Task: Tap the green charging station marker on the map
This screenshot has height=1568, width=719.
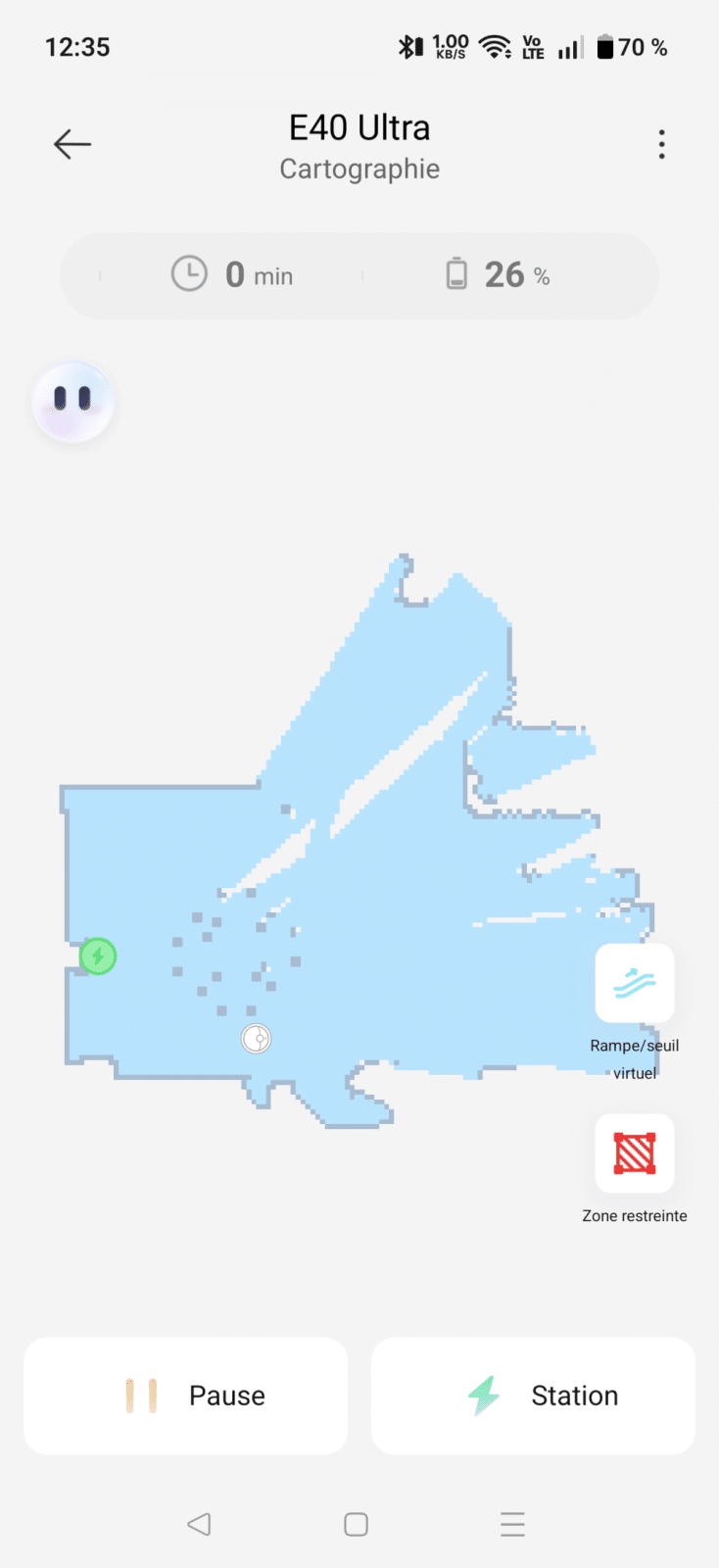Action: pyautogui.click(x=98, y=955)
